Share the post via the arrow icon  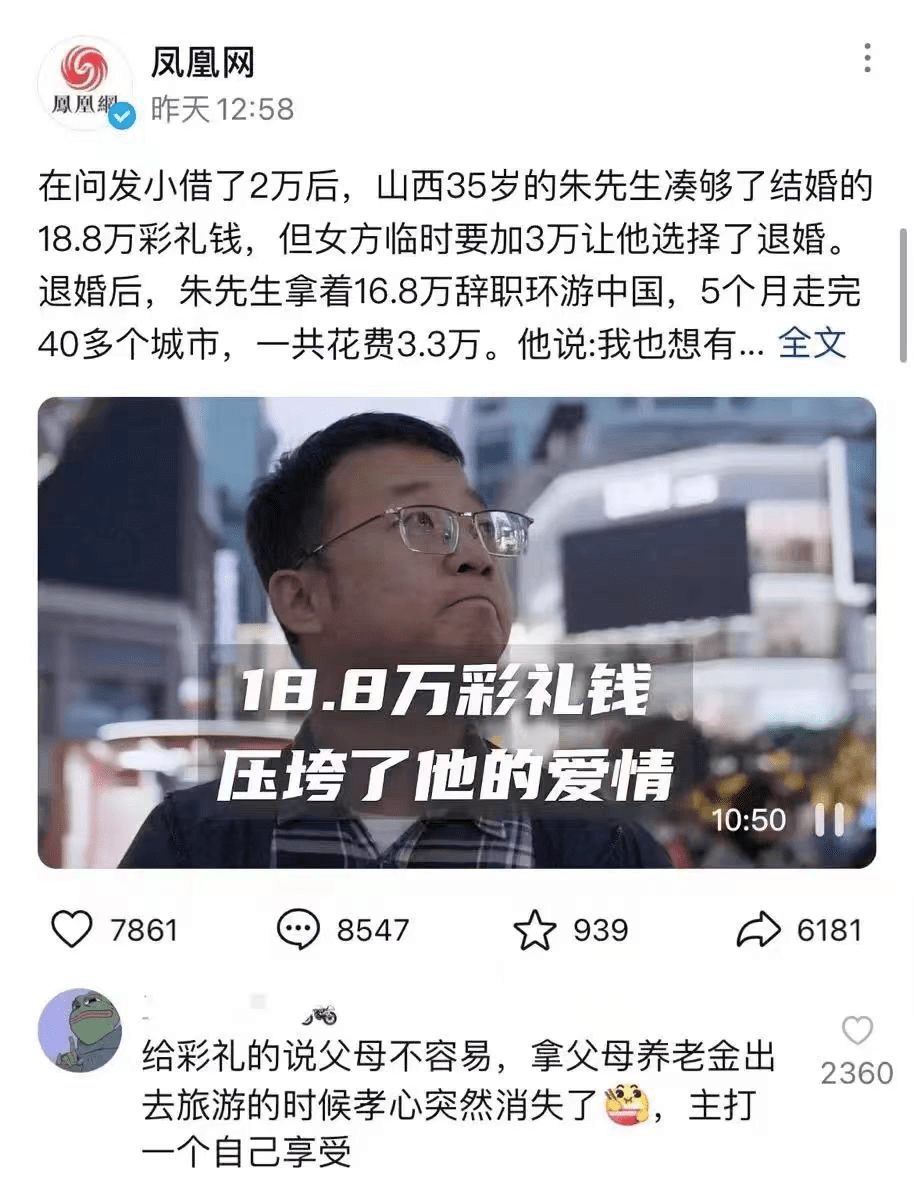(758, 930)
